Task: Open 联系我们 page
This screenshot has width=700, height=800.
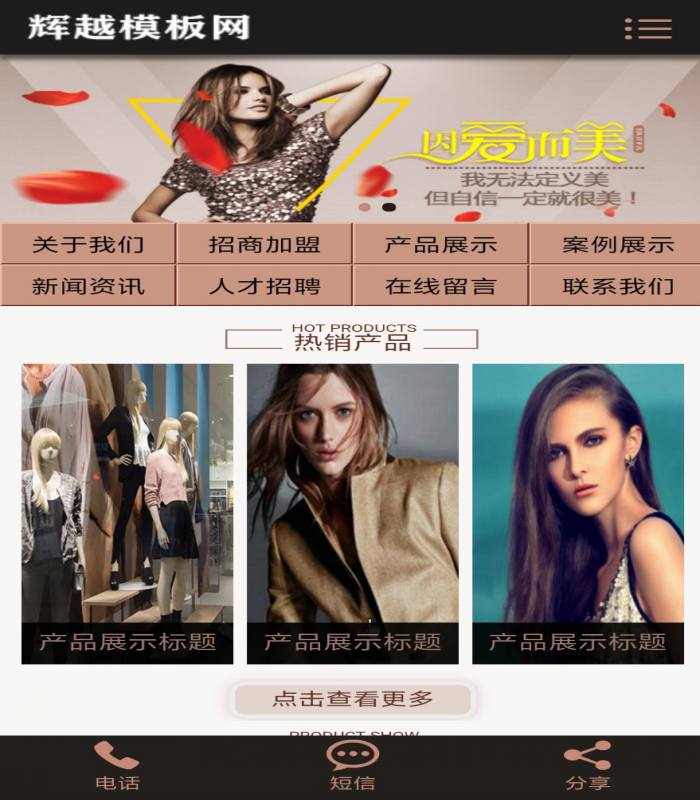Action: click(617, 286)
